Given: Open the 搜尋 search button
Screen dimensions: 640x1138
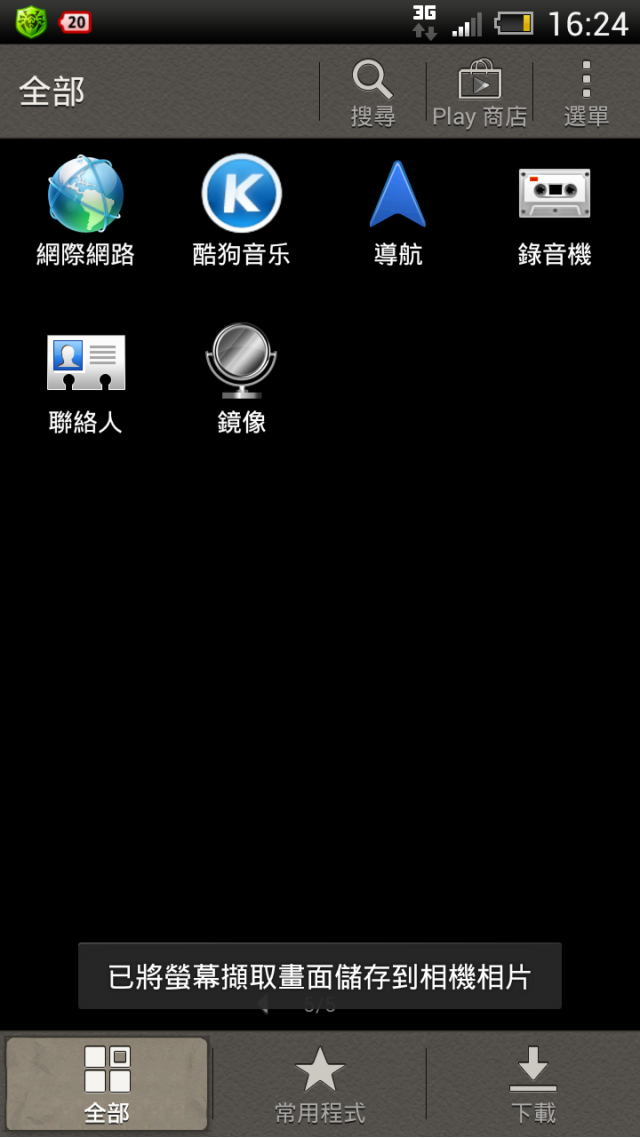Looking at the screenshot, I should (372, 92).
